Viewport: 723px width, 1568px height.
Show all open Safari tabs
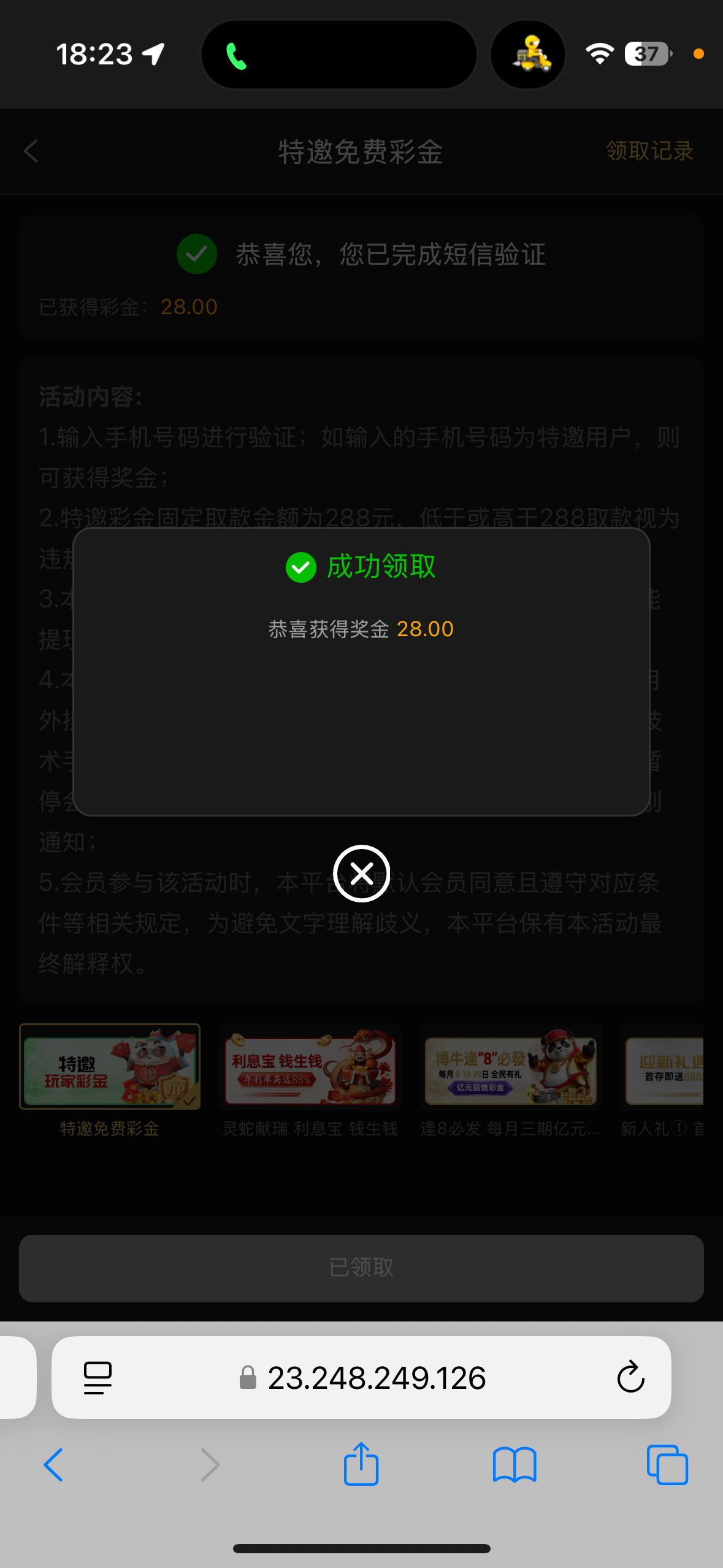667,1464
